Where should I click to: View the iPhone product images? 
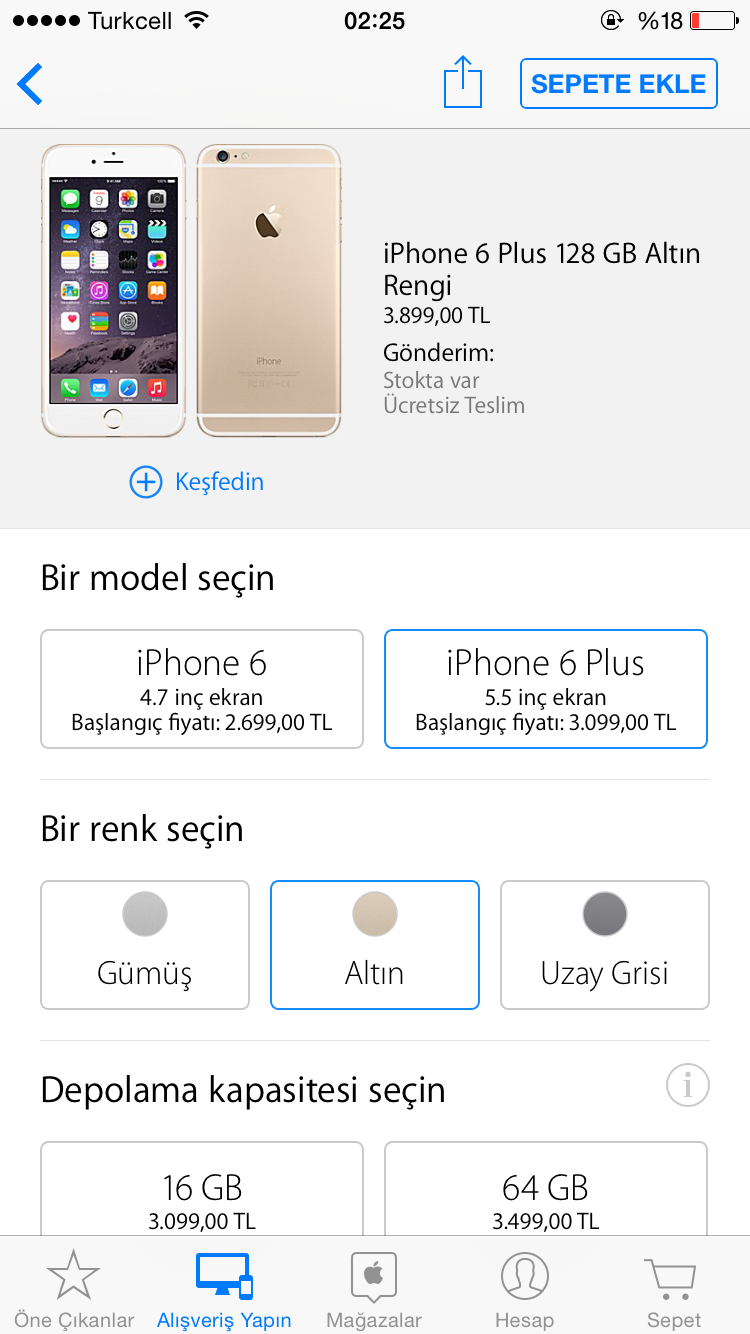click(x=191, y=291)
